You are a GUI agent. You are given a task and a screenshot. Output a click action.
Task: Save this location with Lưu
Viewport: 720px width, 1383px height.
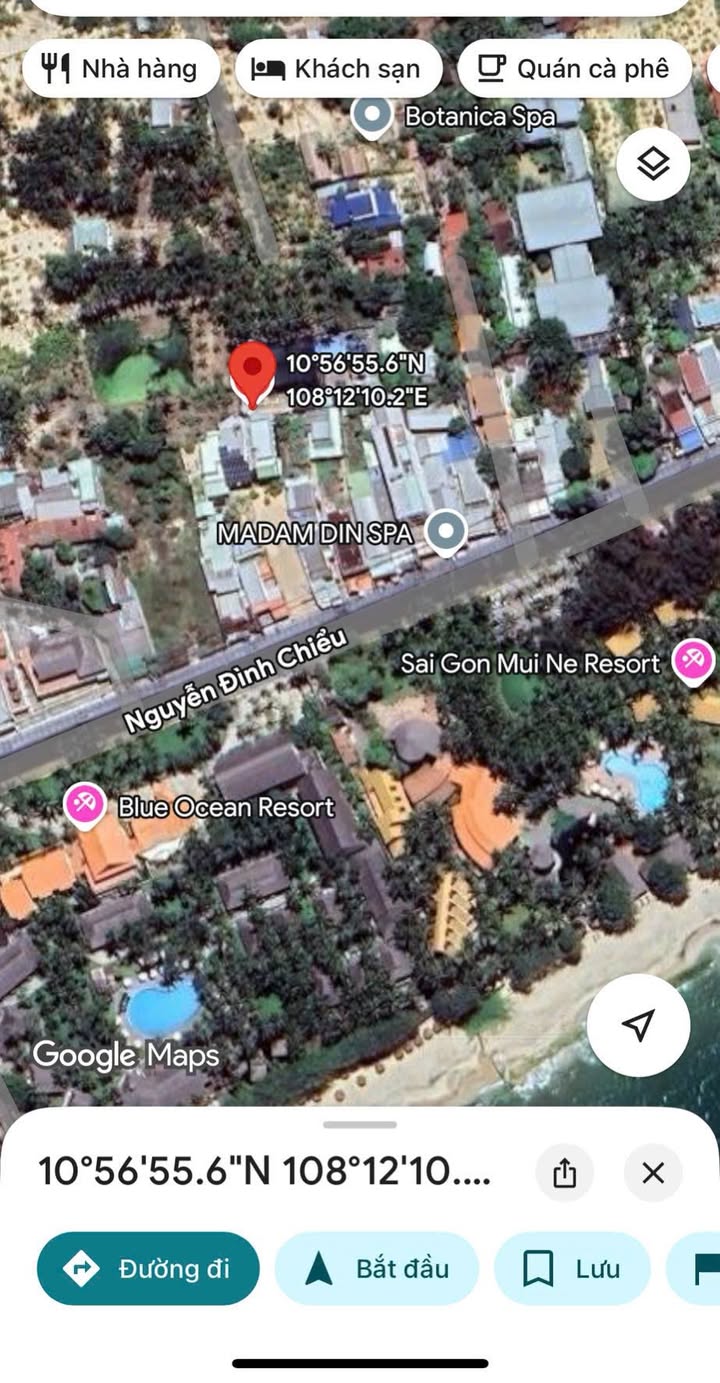click(572, 1268)
